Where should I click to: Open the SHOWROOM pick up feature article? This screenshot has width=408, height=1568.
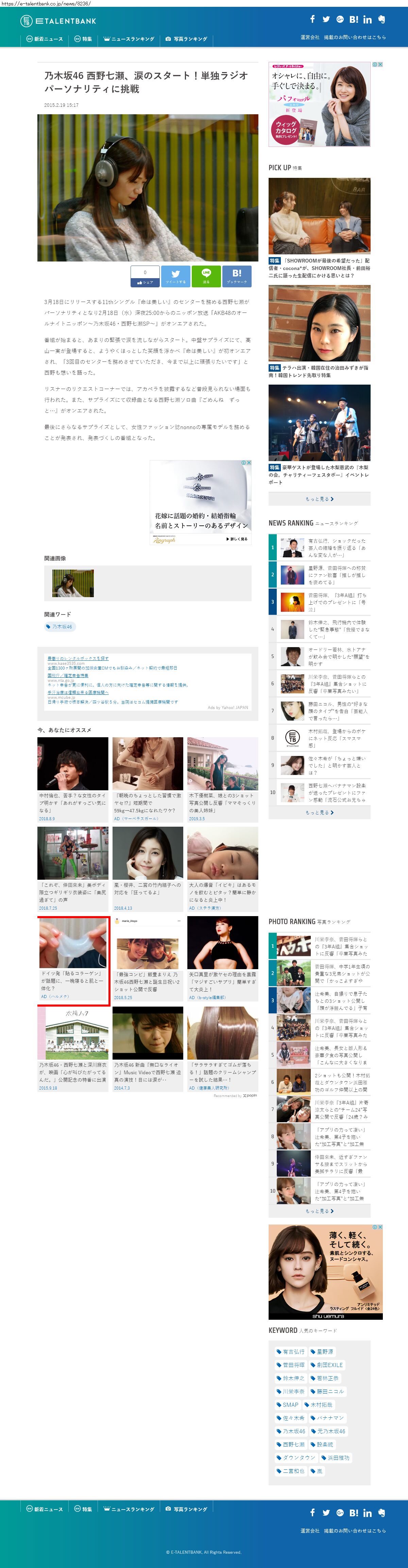tap(319, 228)
